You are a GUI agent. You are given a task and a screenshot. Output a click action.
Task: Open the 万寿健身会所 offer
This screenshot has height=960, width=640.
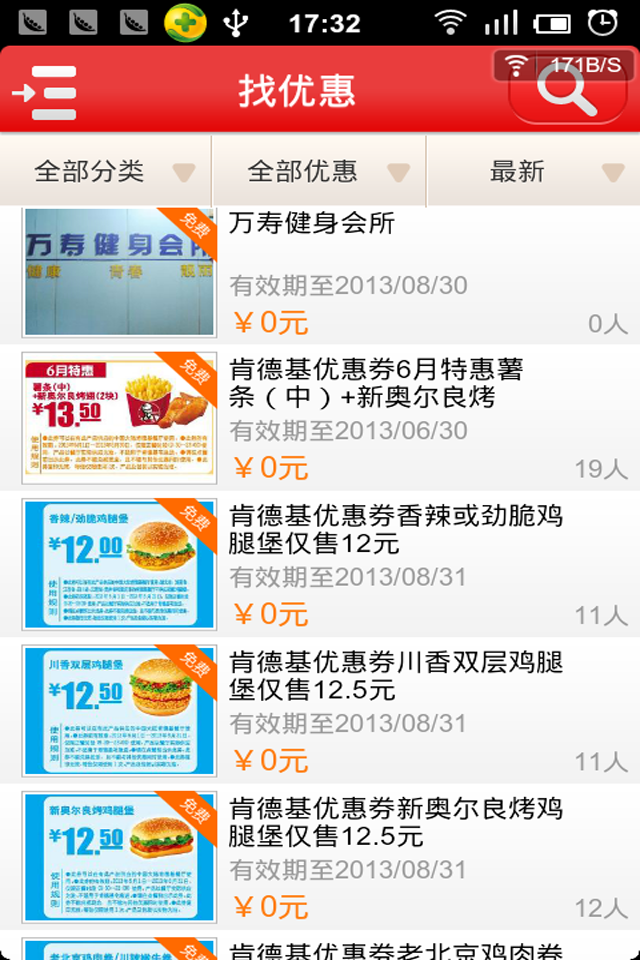[x=320, y=272]
